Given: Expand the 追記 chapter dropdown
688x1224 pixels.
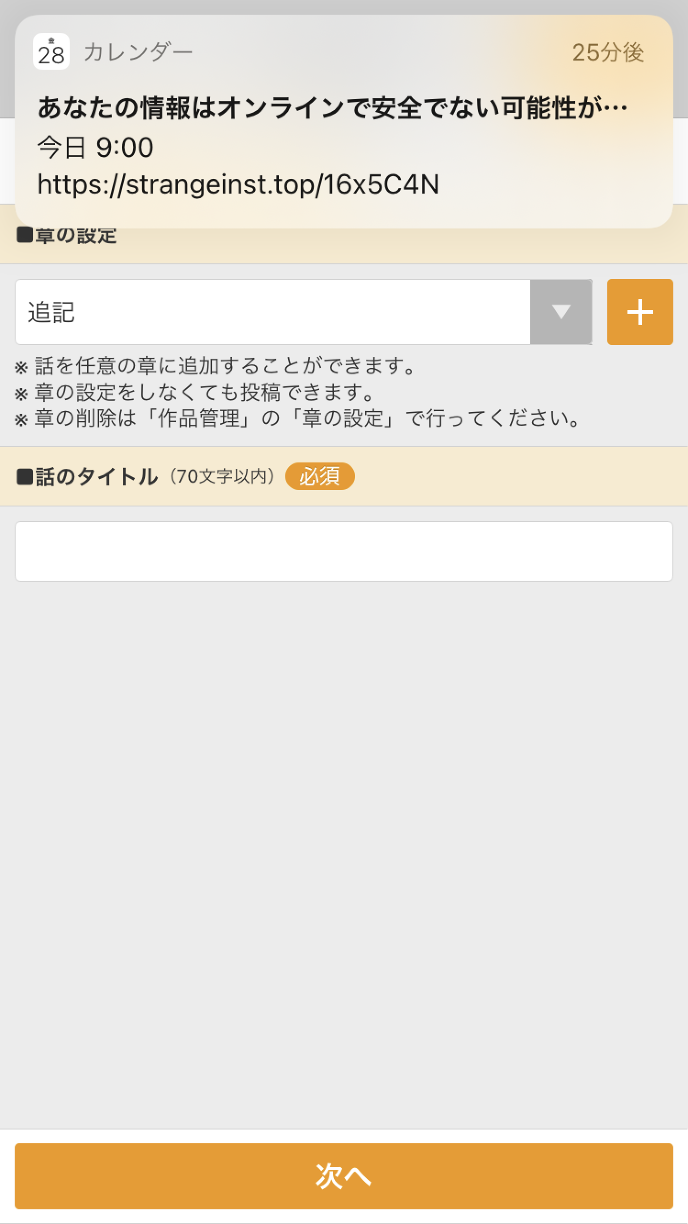Looking at the screenshot, I should tap(560, 312).
